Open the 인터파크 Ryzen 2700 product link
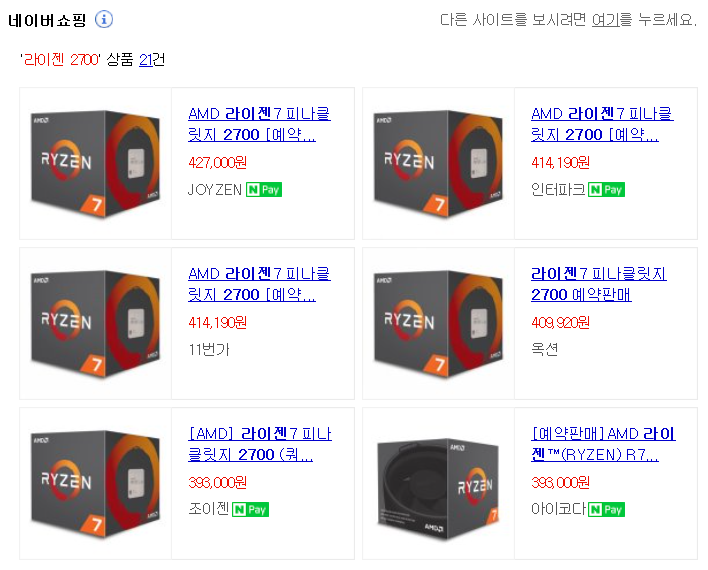Screen dimensions: 708x570 (601, 124)
